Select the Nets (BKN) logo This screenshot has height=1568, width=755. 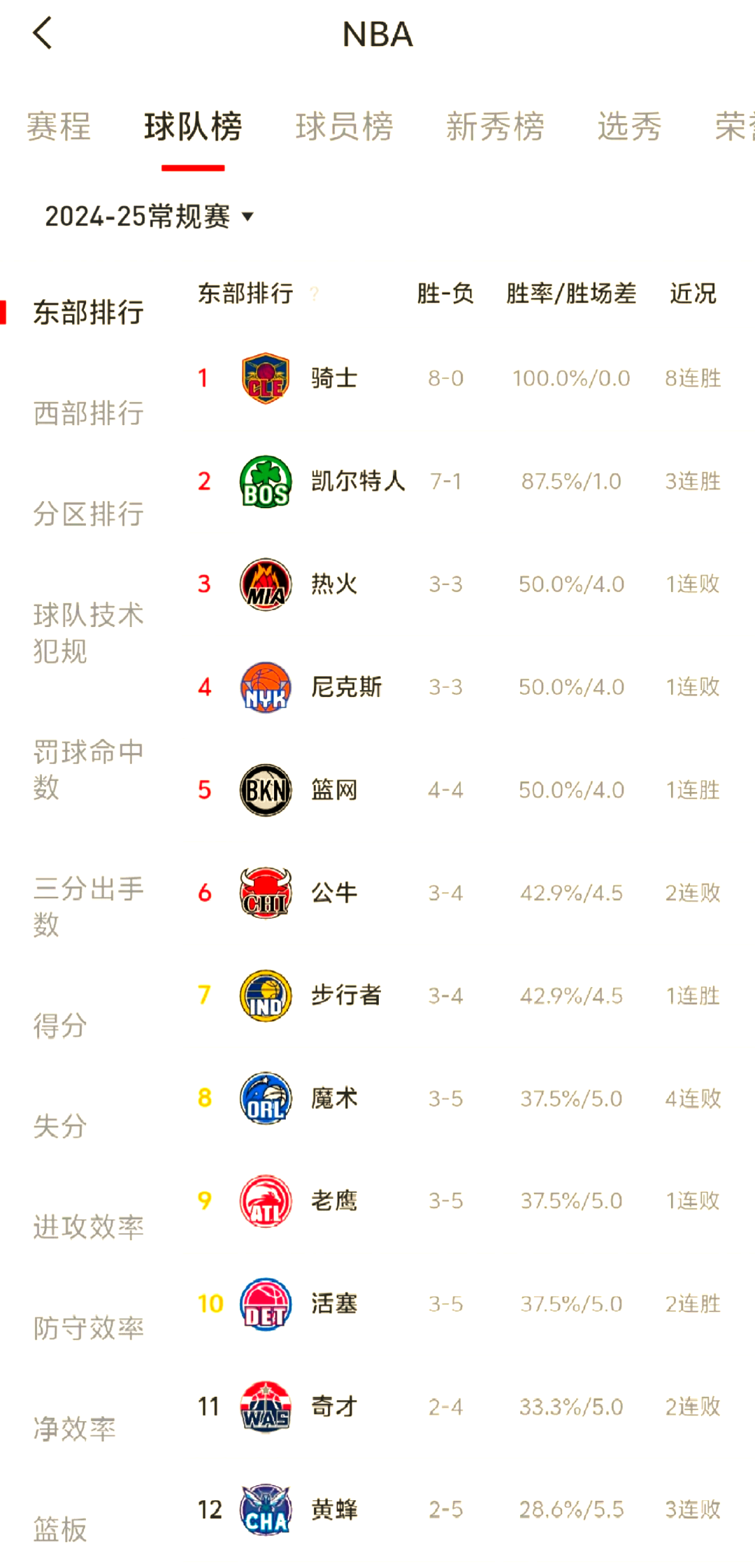click(x=264, y=790)
